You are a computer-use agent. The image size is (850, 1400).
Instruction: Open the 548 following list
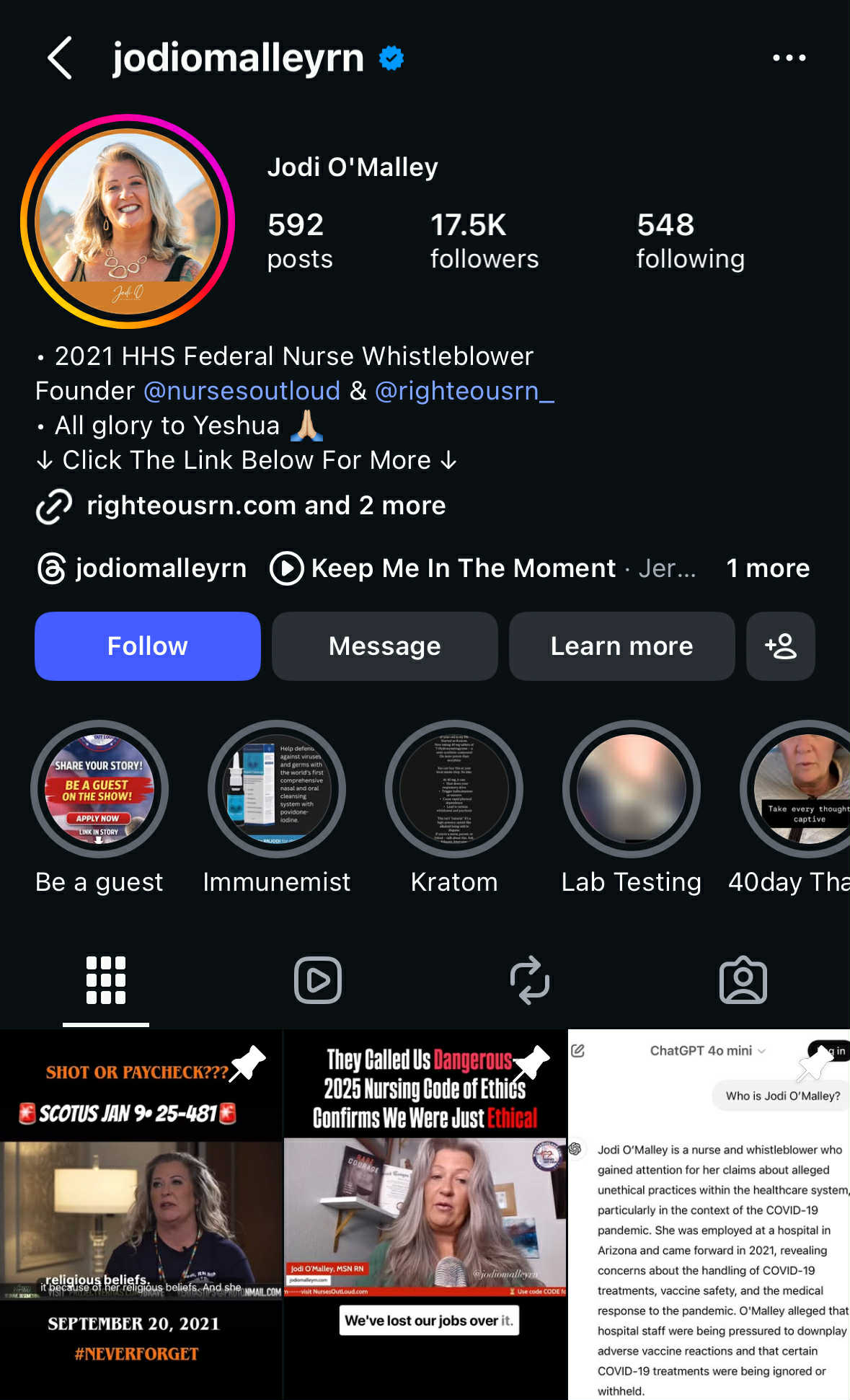(689, 241)
